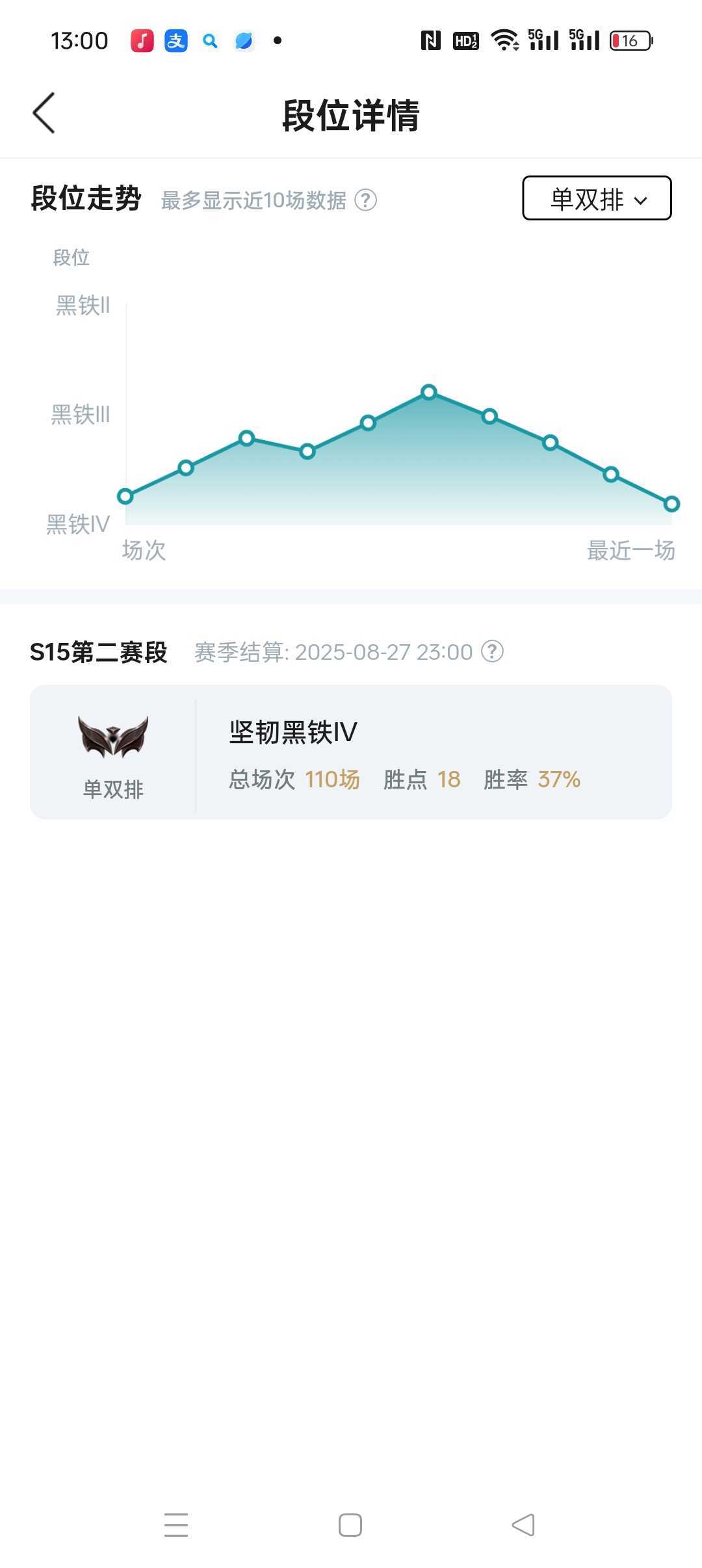Open the 坚韧黑铁IV rank card
Viewport: 702px width, 1568px height.
point(351,751)
